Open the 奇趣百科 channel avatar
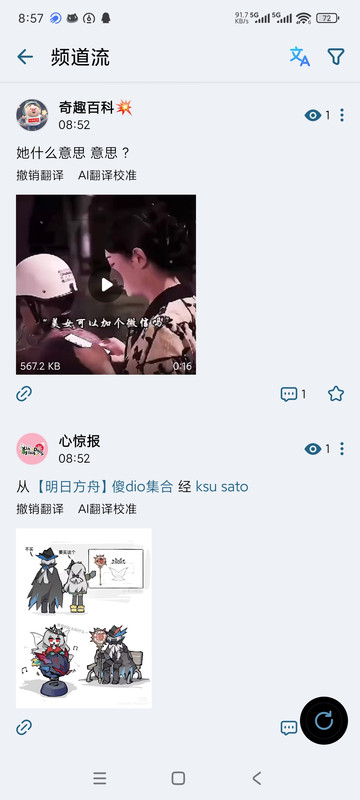 pyautogui.click(x=32, y=115)
